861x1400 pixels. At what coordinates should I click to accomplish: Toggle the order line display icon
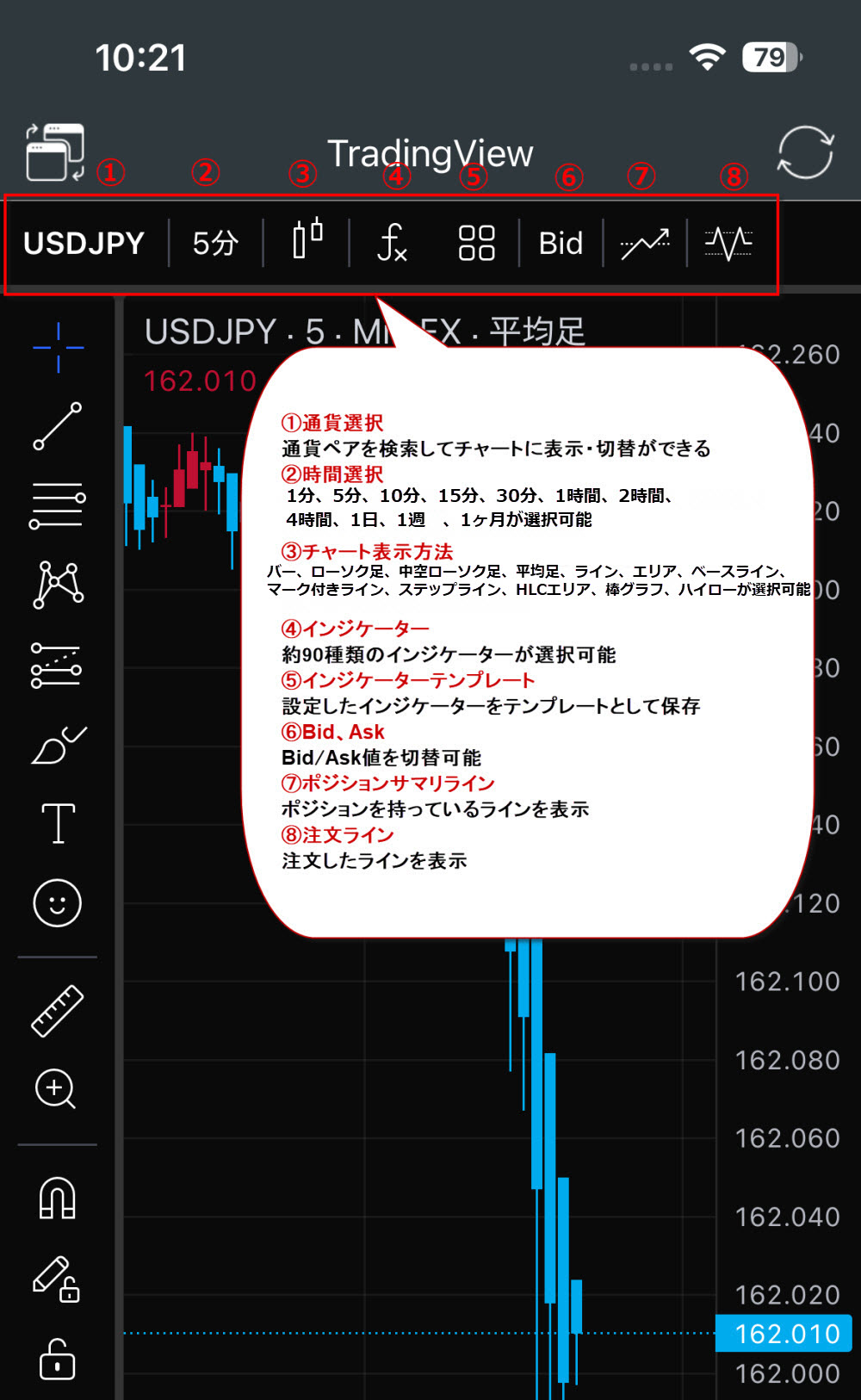click(x=728, y=244)
